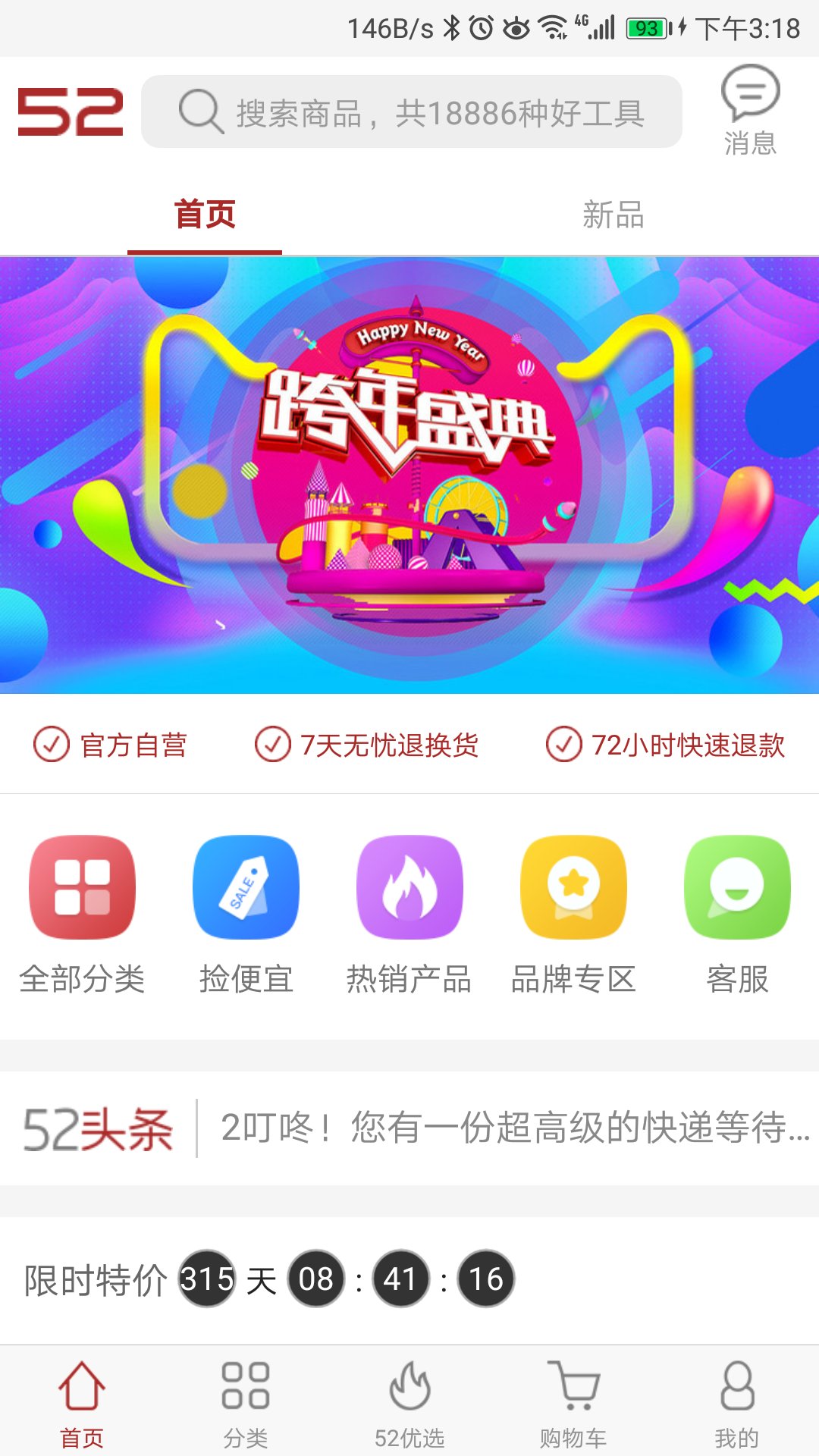Open 全部分类 all categories

(x=82, y=914)
